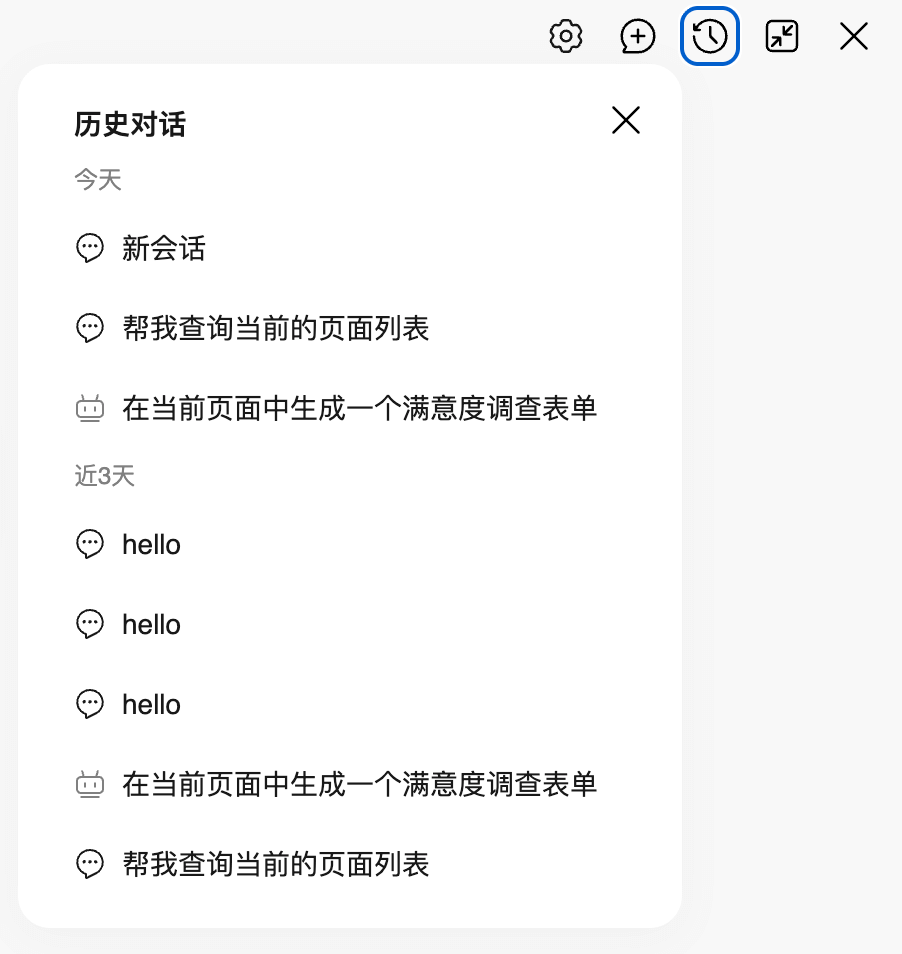Screen dimensions: 902x954
Task: Click the 今天 date group label
Action: (x=96, y=178)
